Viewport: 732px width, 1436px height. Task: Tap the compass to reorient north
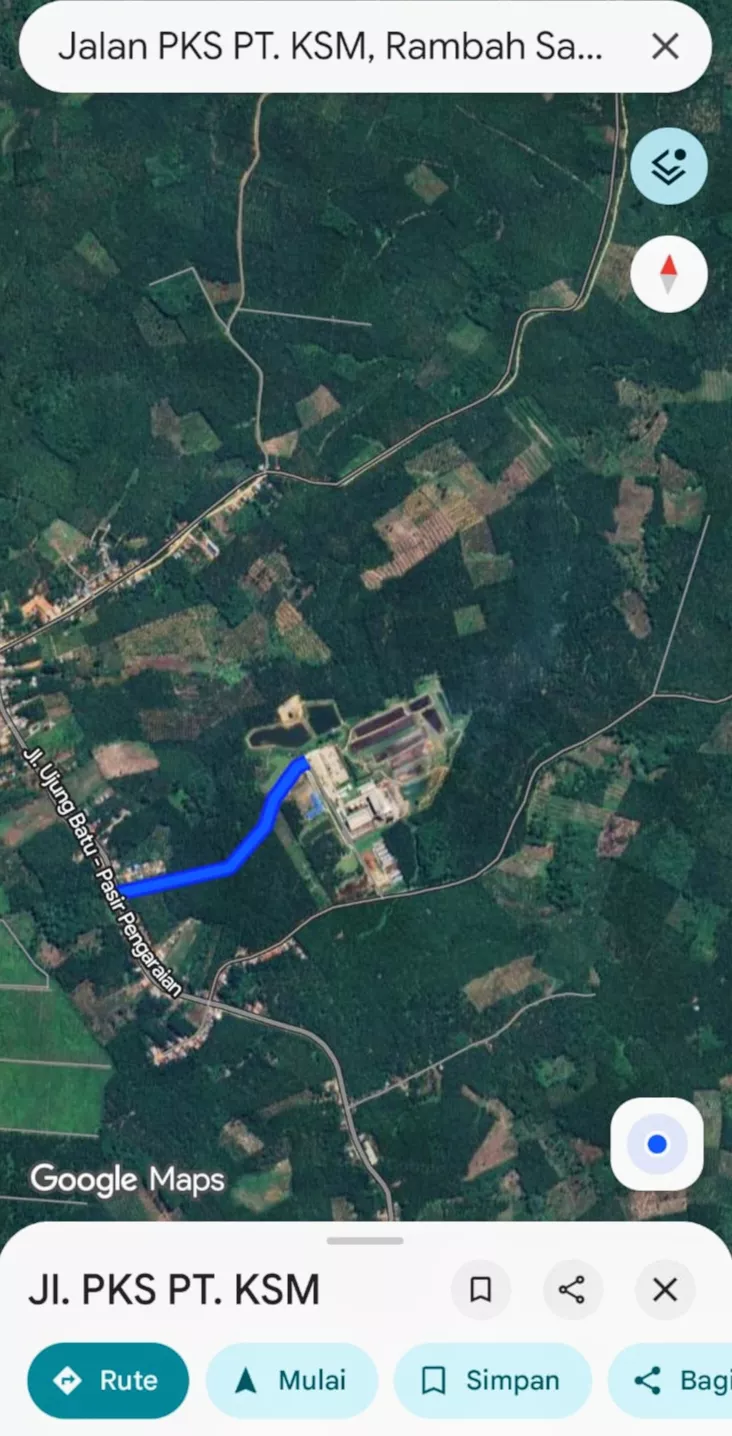click(668, 274)
